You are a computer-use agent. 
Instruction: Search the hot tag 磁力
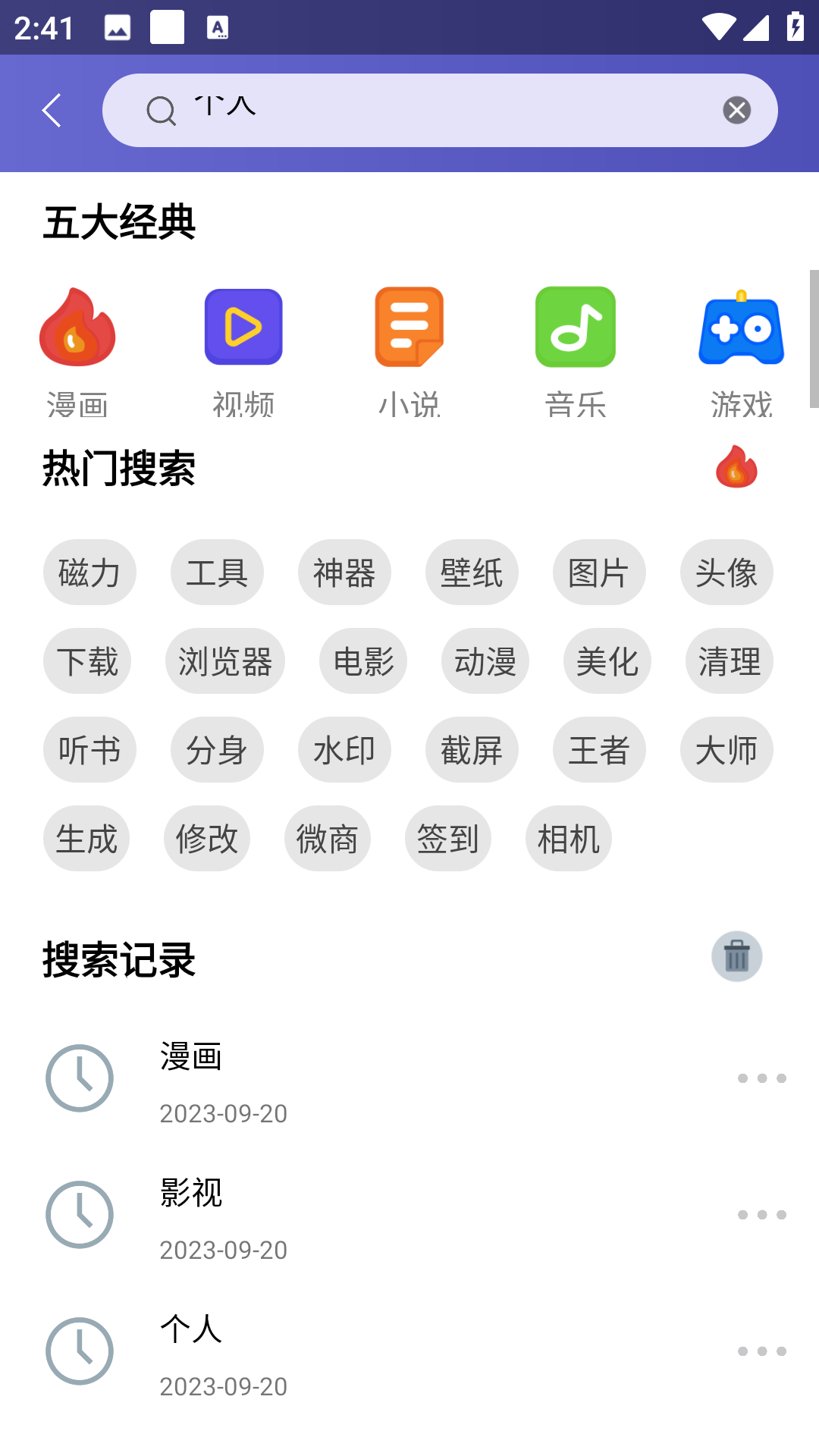tap(89, 573)
